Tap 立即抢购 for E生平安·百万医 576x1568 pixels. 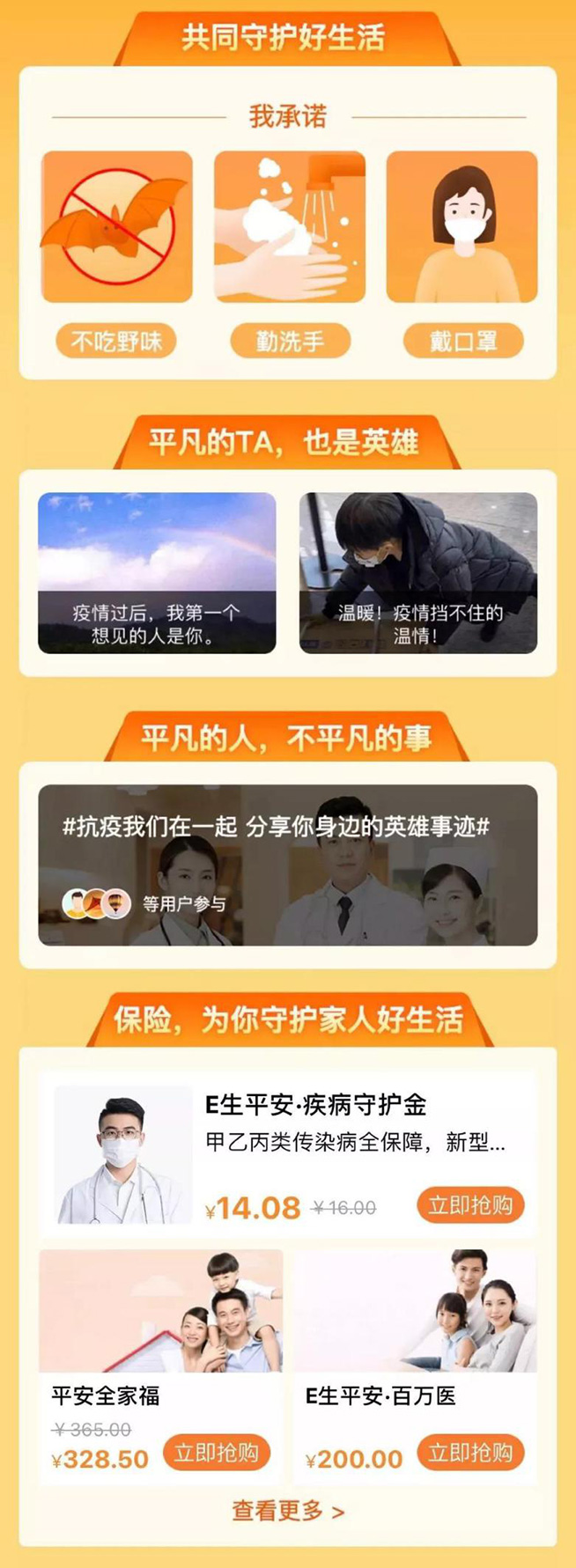coord(469,1452)
